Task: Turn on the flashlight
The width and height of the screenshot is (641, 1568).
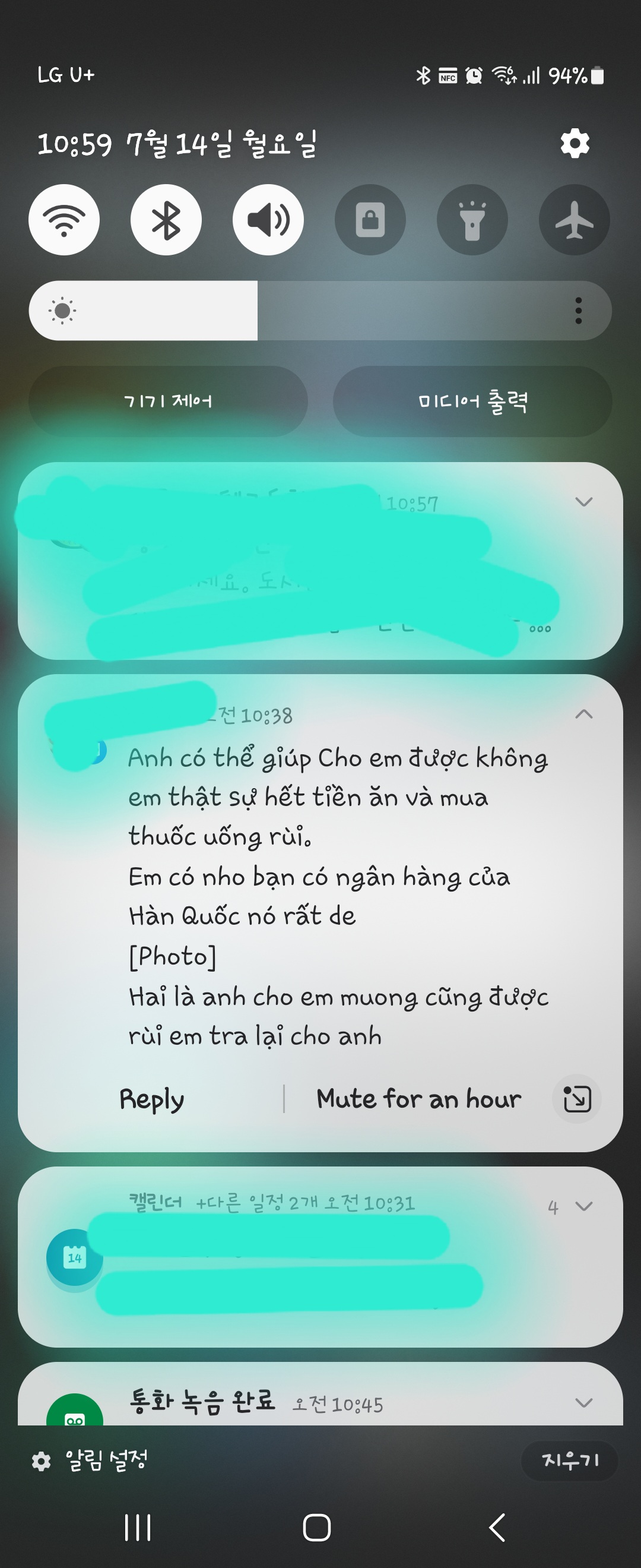Action: [x=472, y=220]
